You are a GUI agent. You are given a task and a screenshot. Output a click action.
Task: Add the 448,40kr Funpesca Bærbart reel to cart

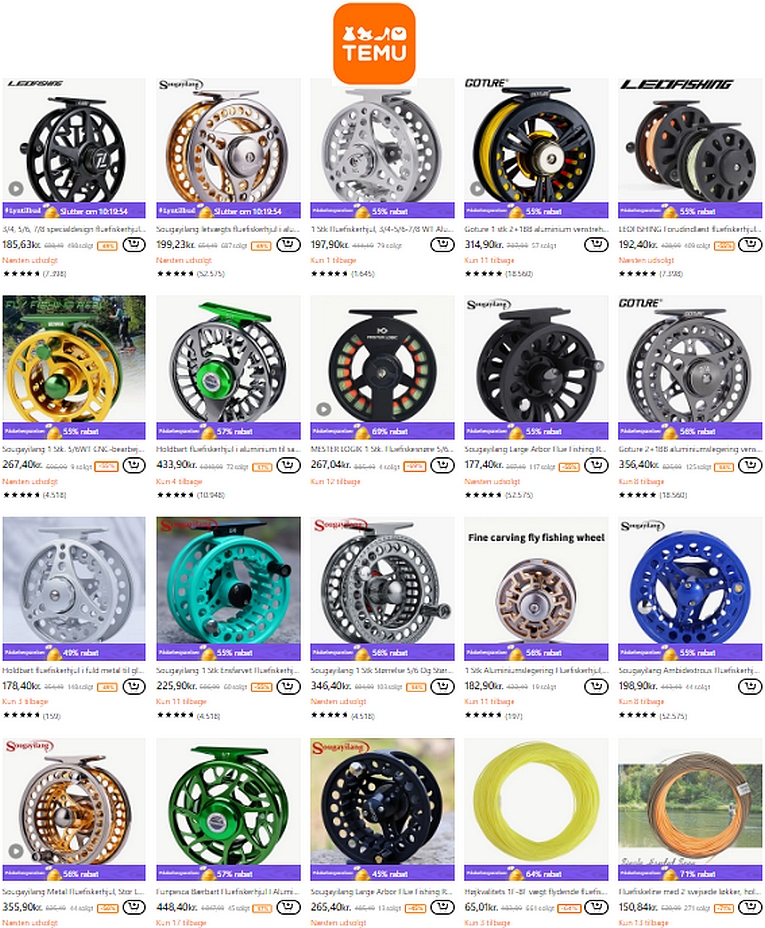pyautogui.click(x=288, y=907)
